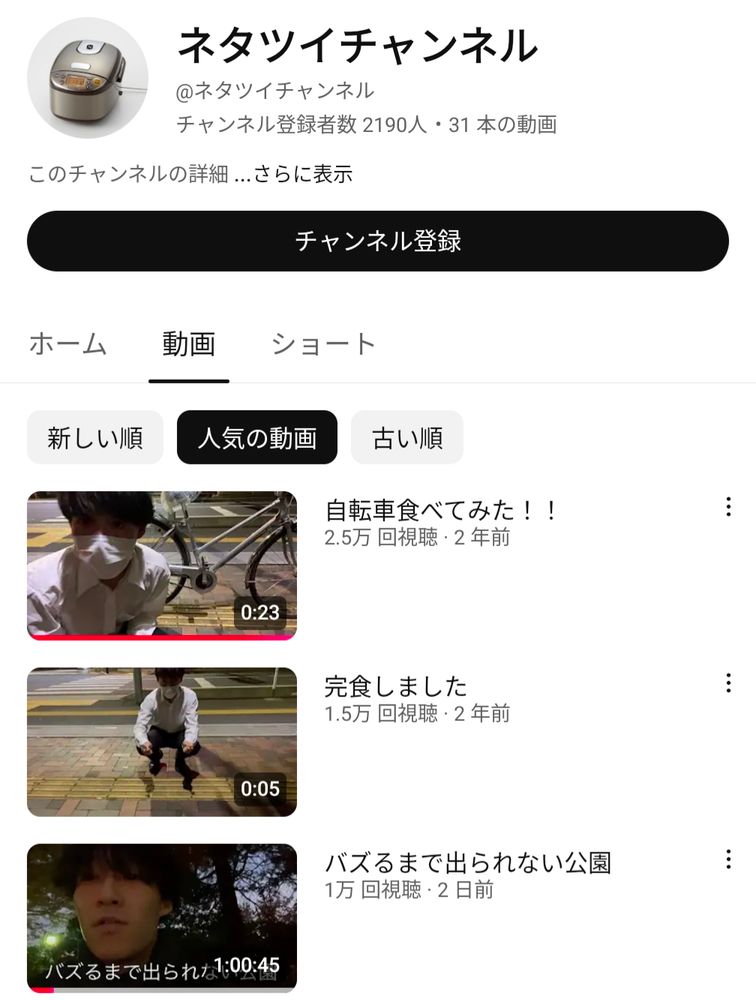Play the video 自転車食べてみた！！
This screenshot has height=1000, width=756.
pyautogui.click(x=162, y=565)
